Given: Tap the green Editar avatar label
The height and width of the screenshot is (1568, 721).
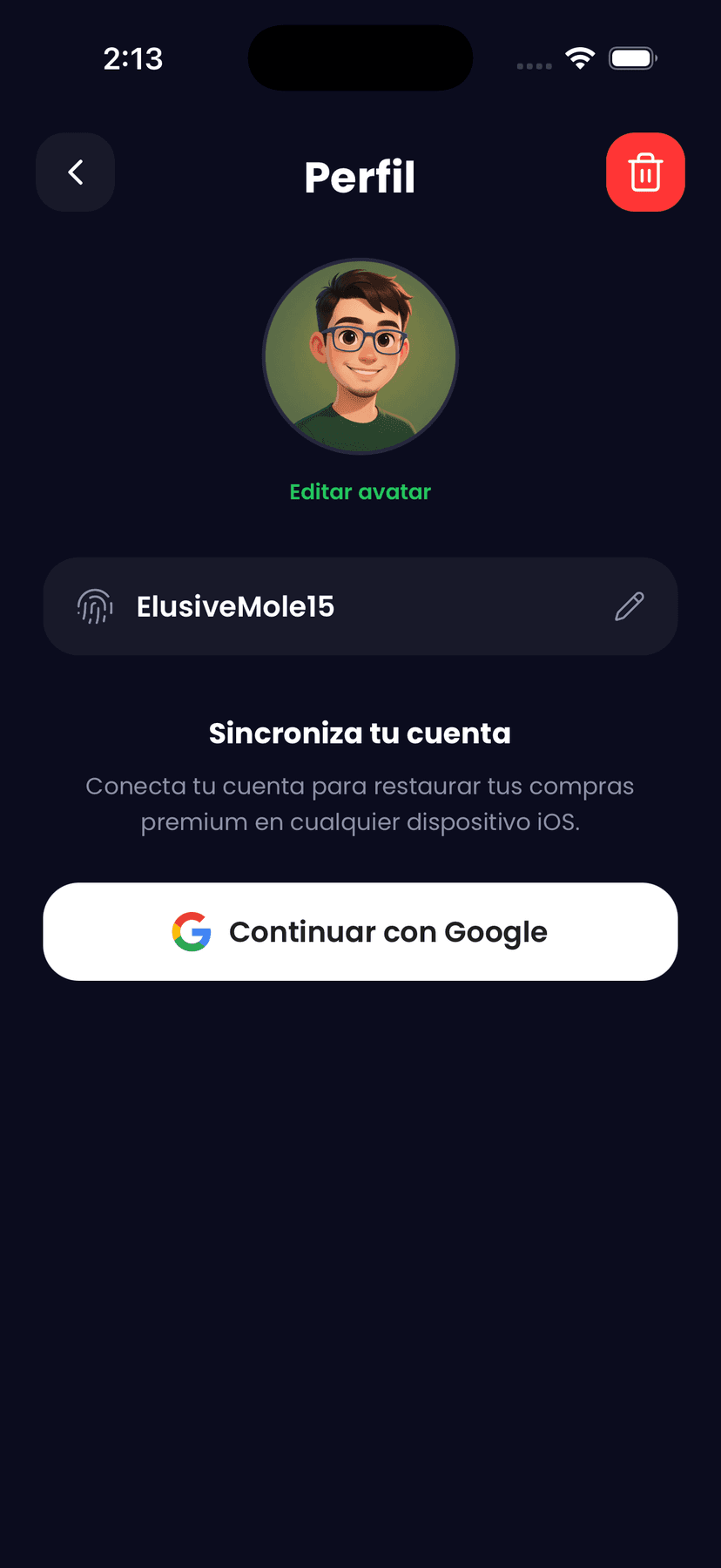Looking at the screenshot, I should point(360,491).
